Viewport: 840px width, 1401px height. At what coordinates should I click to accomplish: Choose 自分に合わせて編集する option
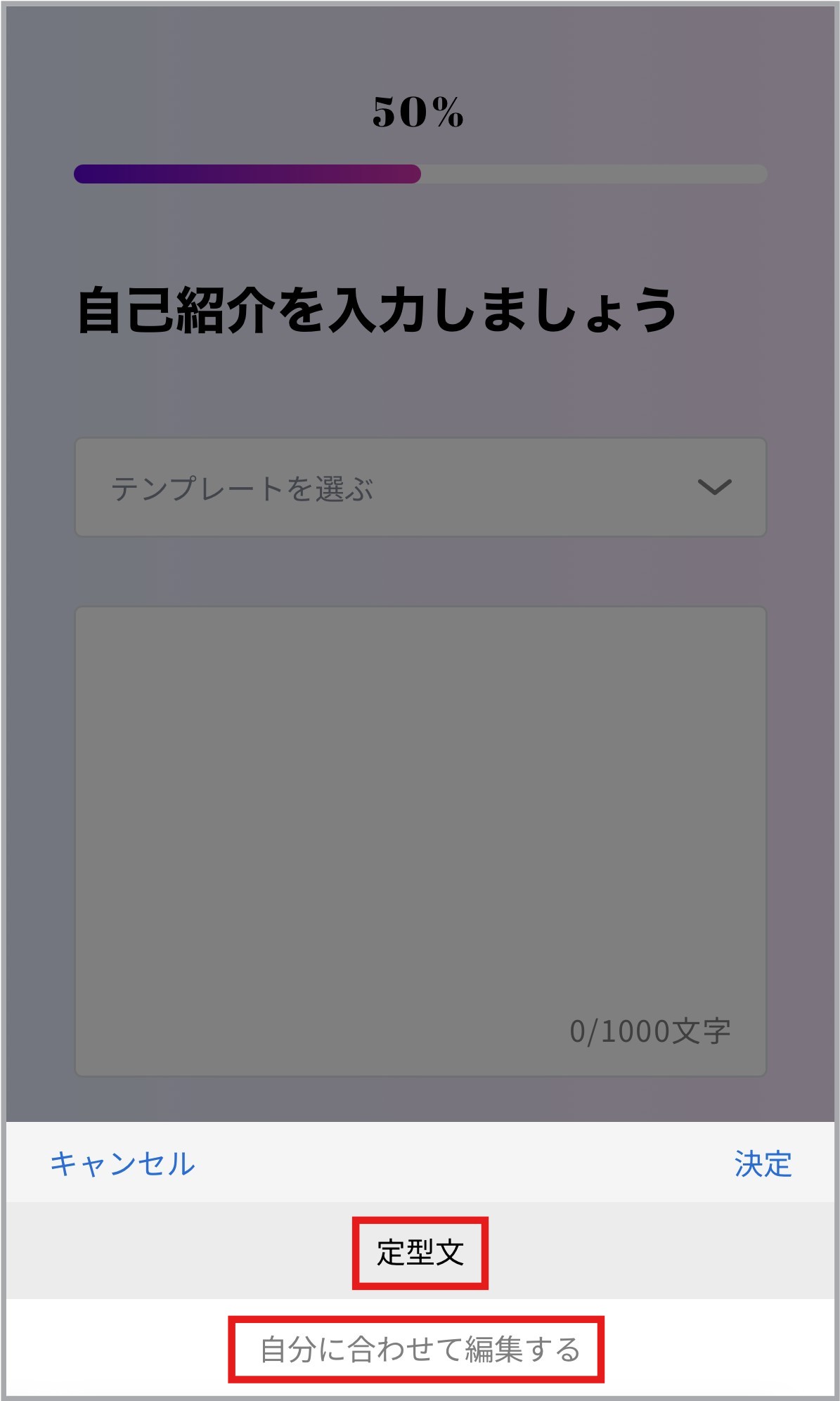tap(420, 1349)
